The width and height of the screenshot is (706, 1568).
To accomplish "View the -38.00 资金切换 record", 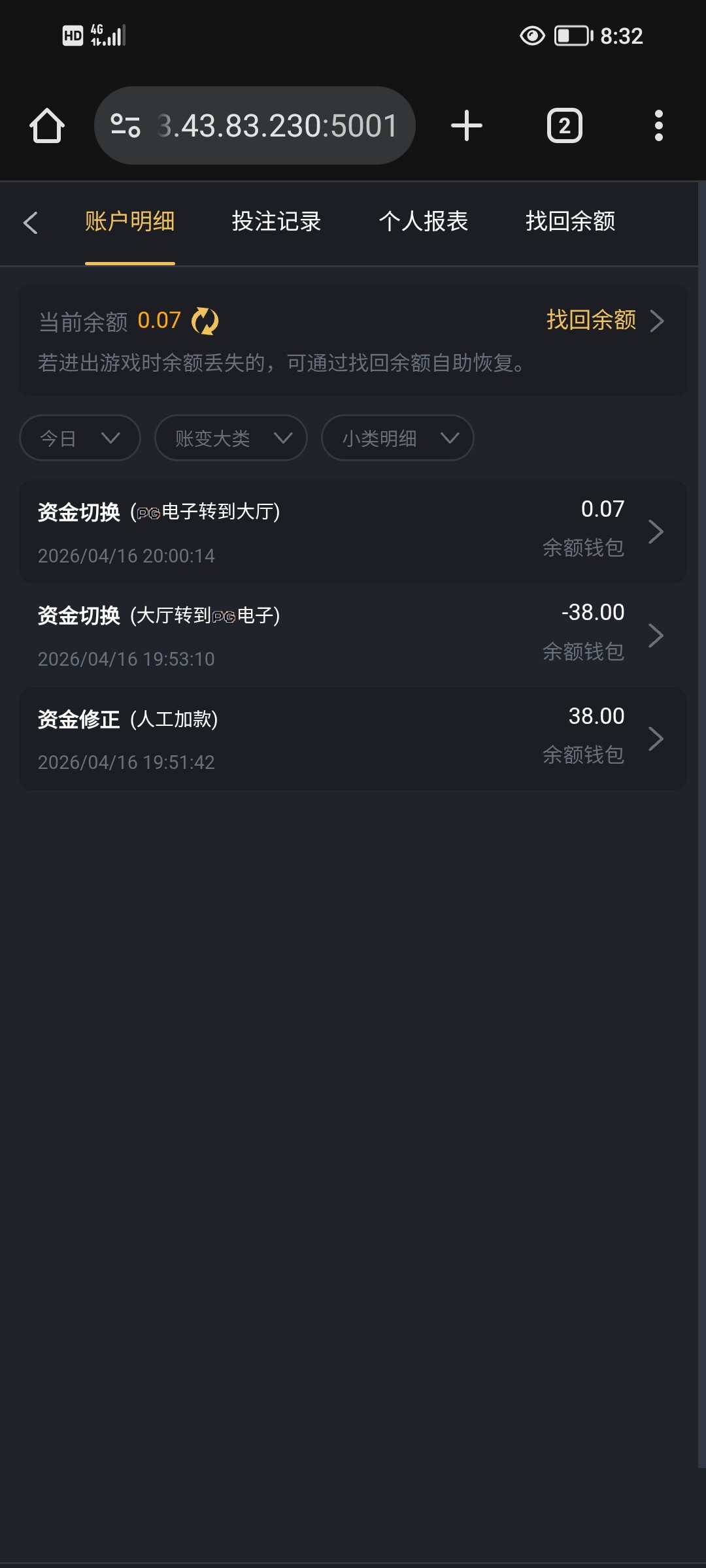I will [353, 635].
